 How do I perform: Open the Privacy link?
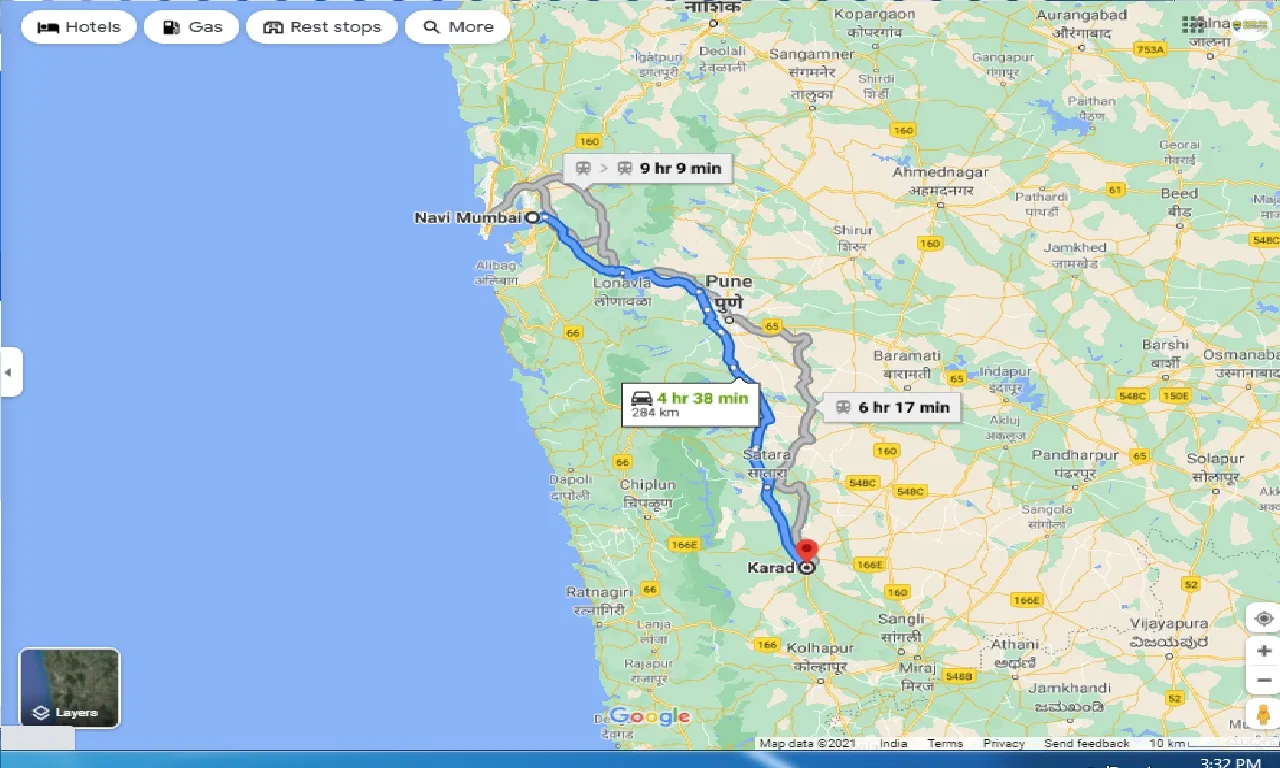[x=1003, y=743]
